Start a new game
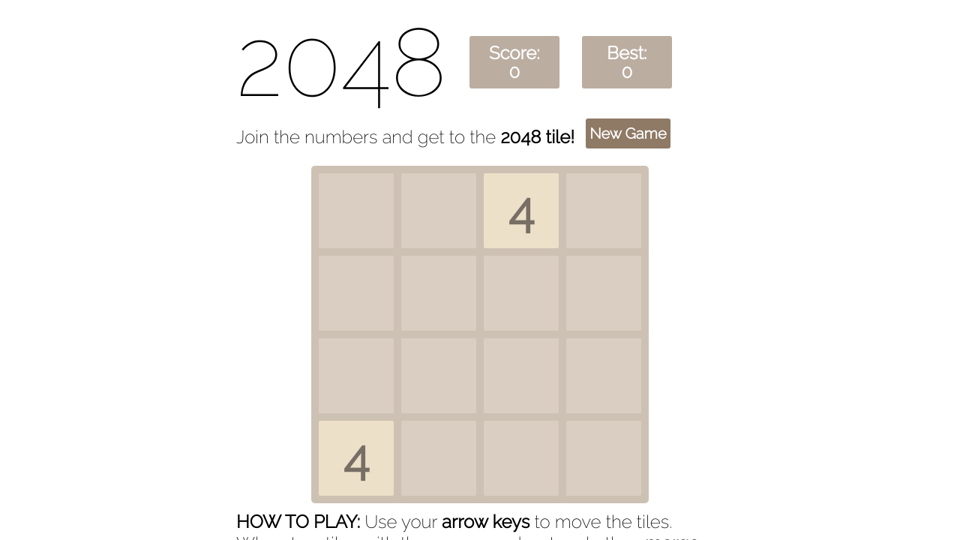Screen dimensions: 960x540 coord(627,134)
